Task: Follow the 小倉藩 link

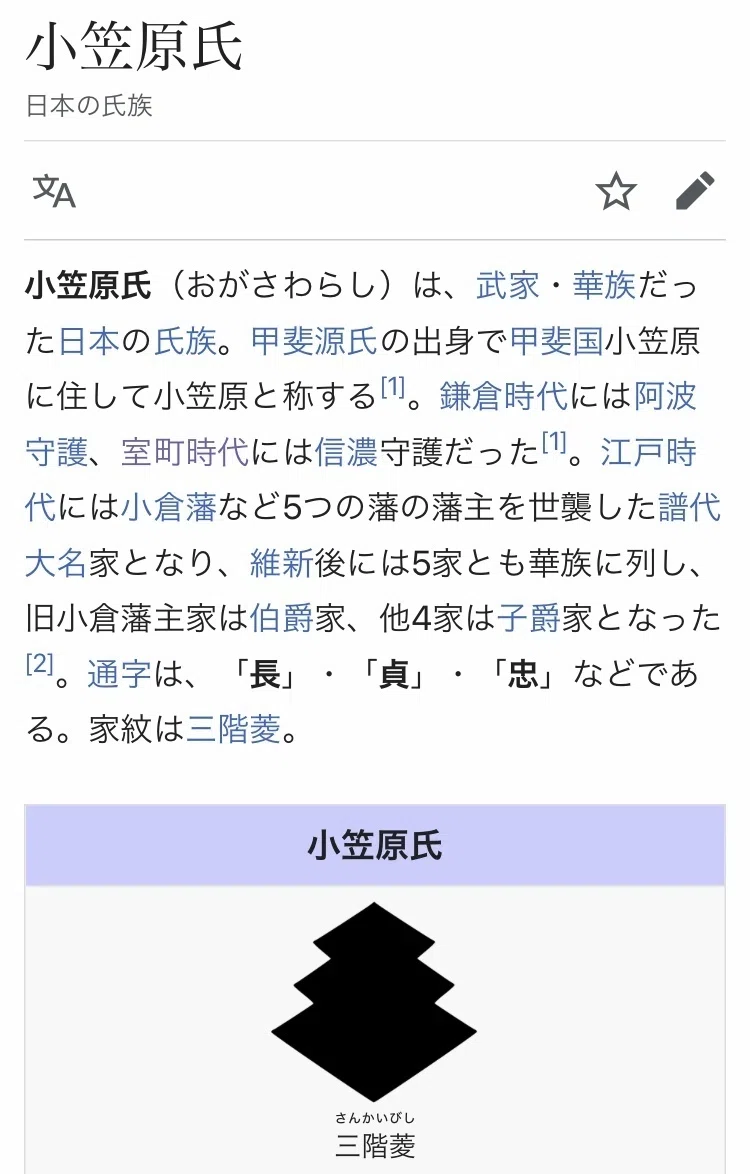Action: [x=168, y=508]
